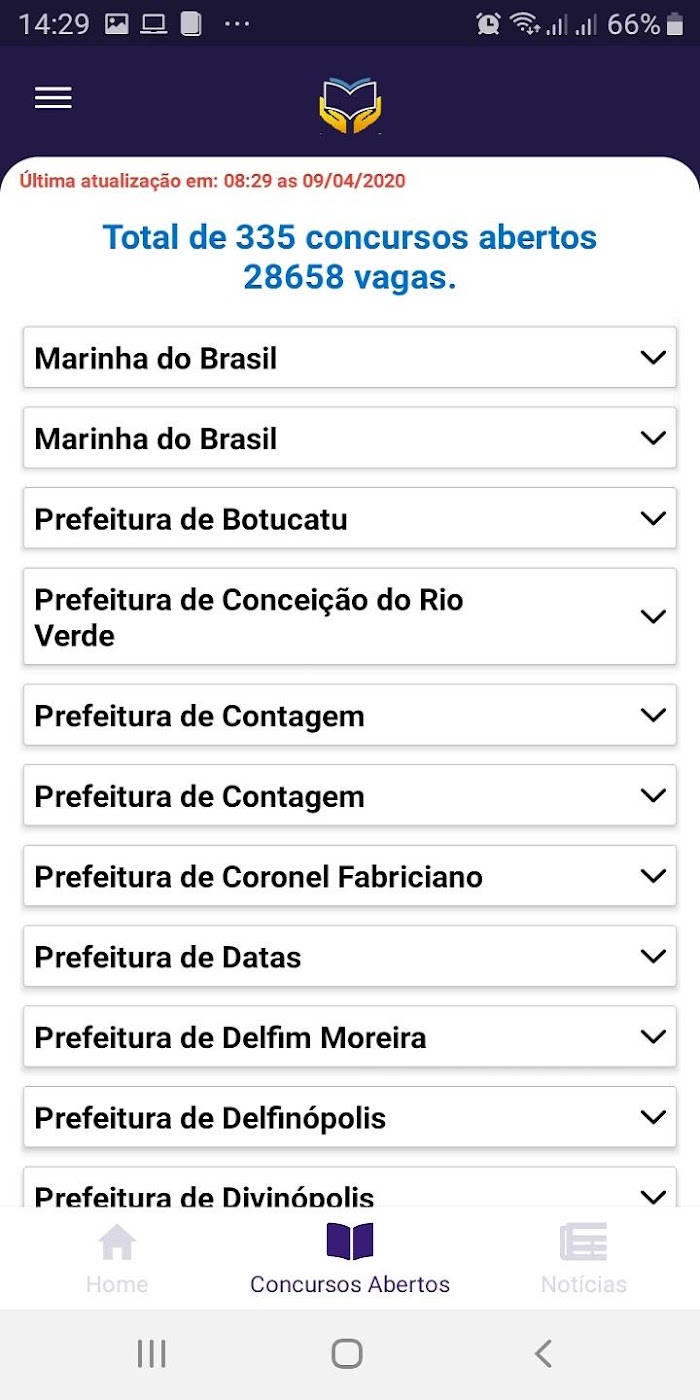Expand the Prefeitura de Datas entry
This screenshot has width=700, height=1400.
coord(350,956)
